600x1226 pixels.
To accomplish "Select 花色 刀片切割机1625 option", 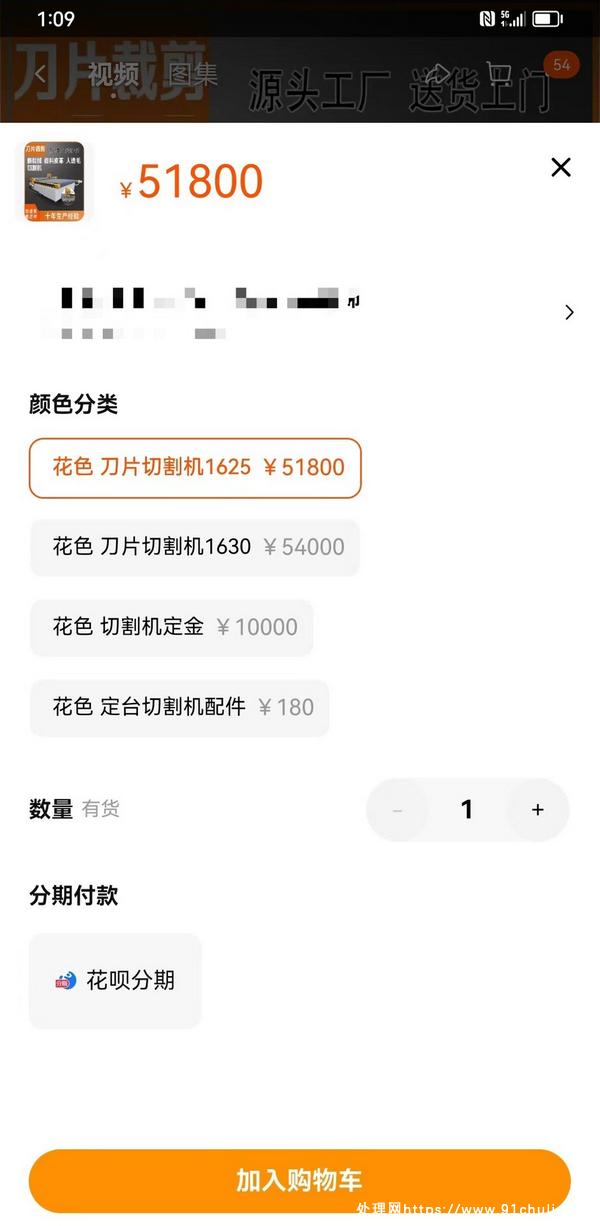I will pos(195,468).
